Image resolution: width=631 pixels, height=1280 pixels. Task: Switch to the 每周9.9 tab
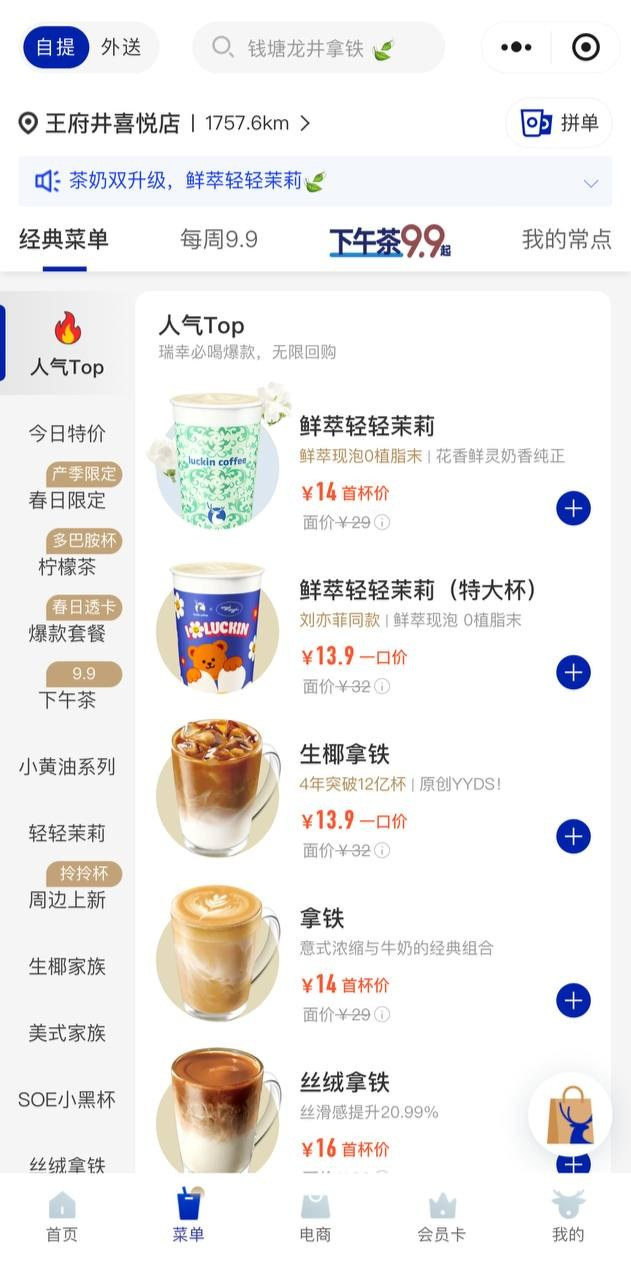pyautogui.click(x=219, y=240)
